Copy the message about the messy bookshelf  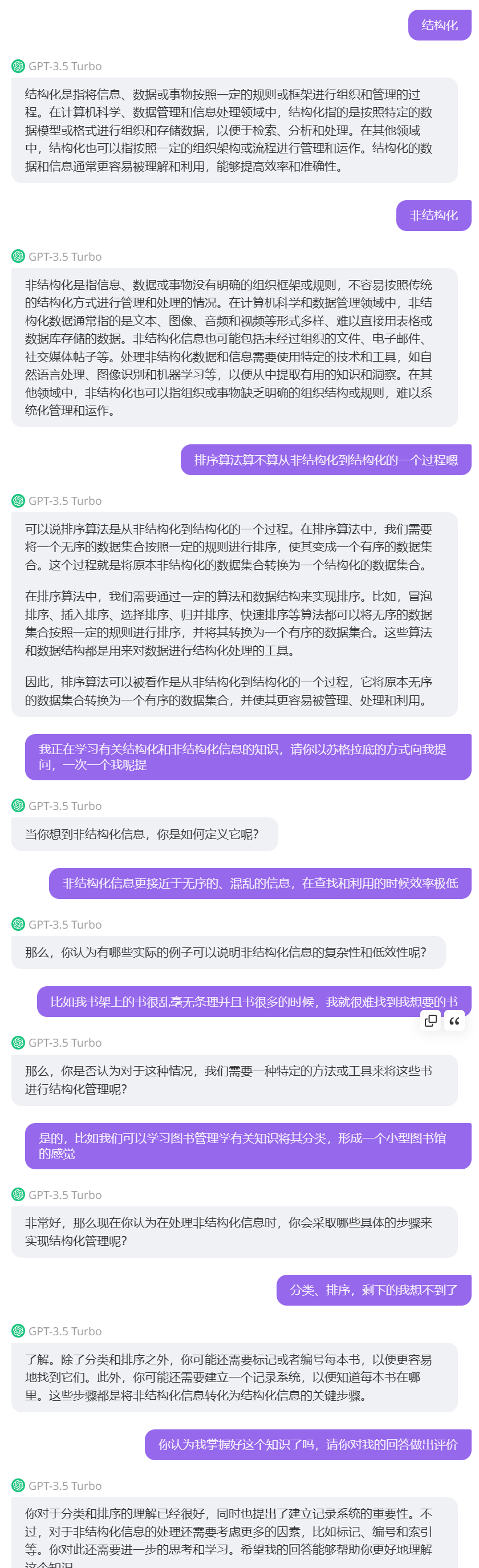(x=431, y=1021)
